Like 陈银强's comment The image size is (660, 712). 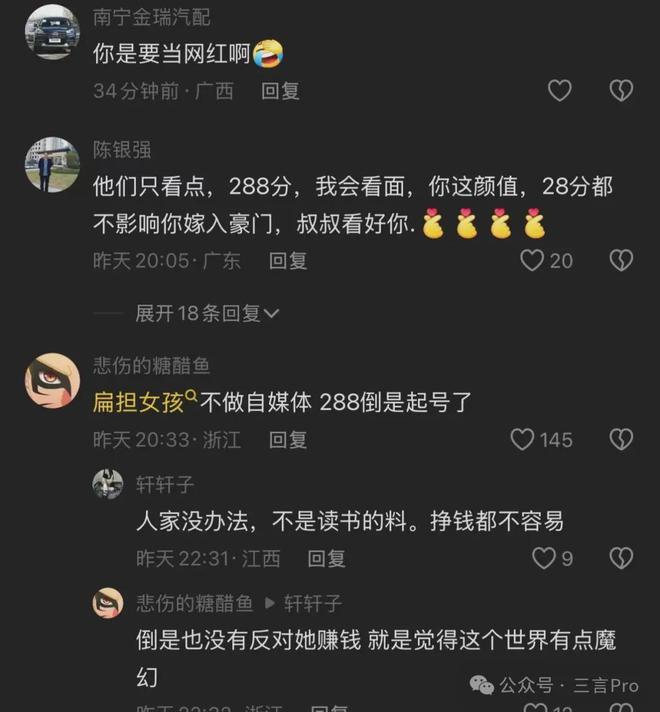coord(533,261)
